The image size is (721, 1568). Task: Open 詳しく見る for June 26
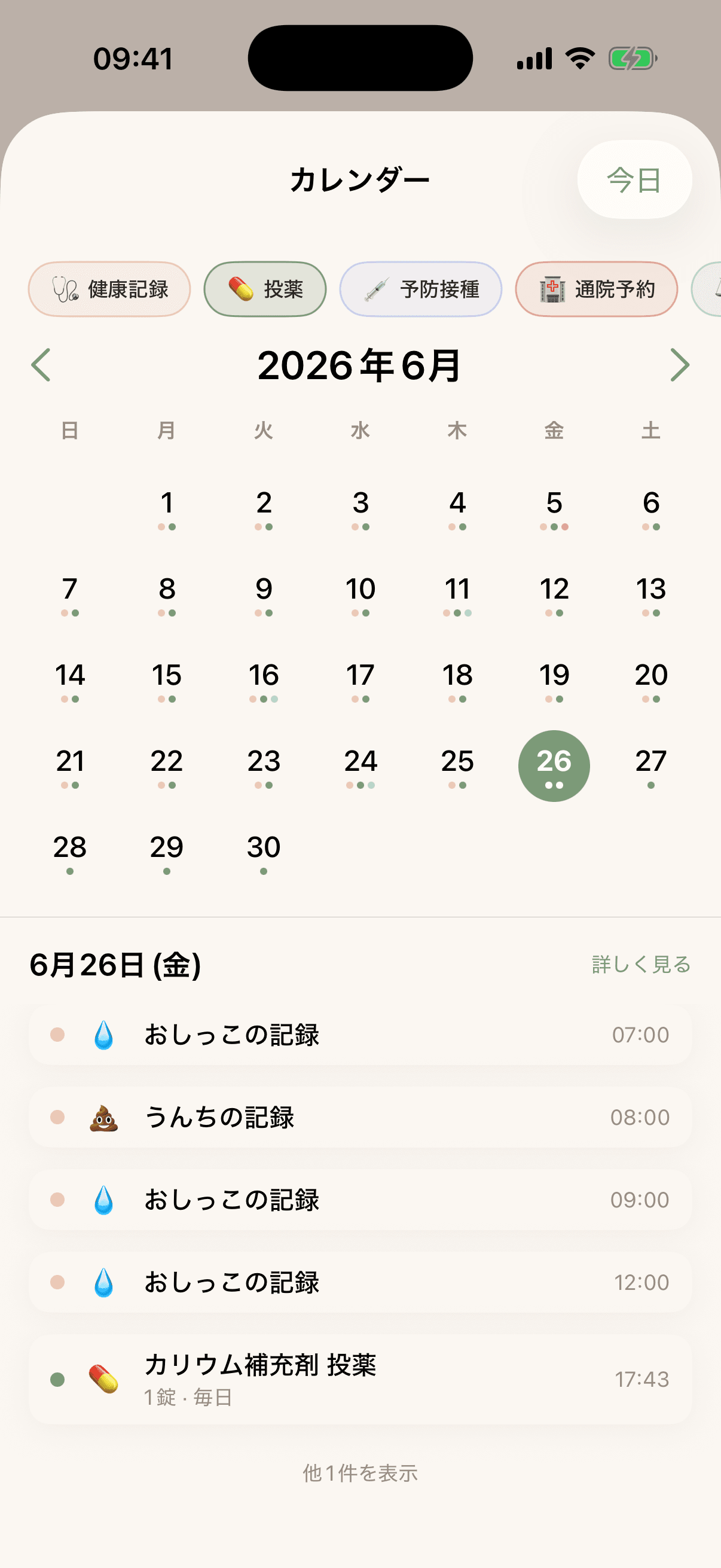641,964
